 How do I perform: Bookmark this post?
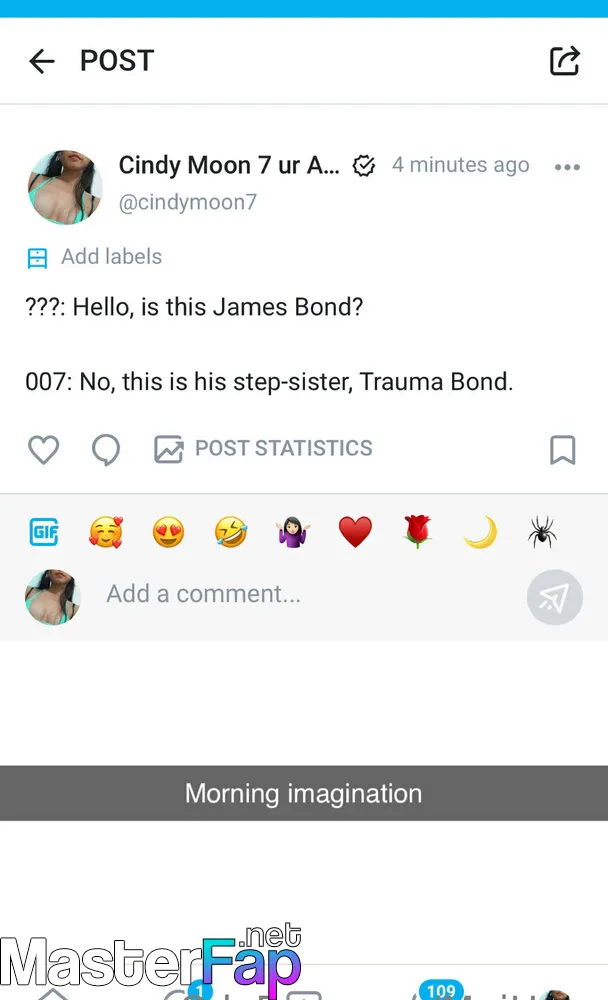563,450
